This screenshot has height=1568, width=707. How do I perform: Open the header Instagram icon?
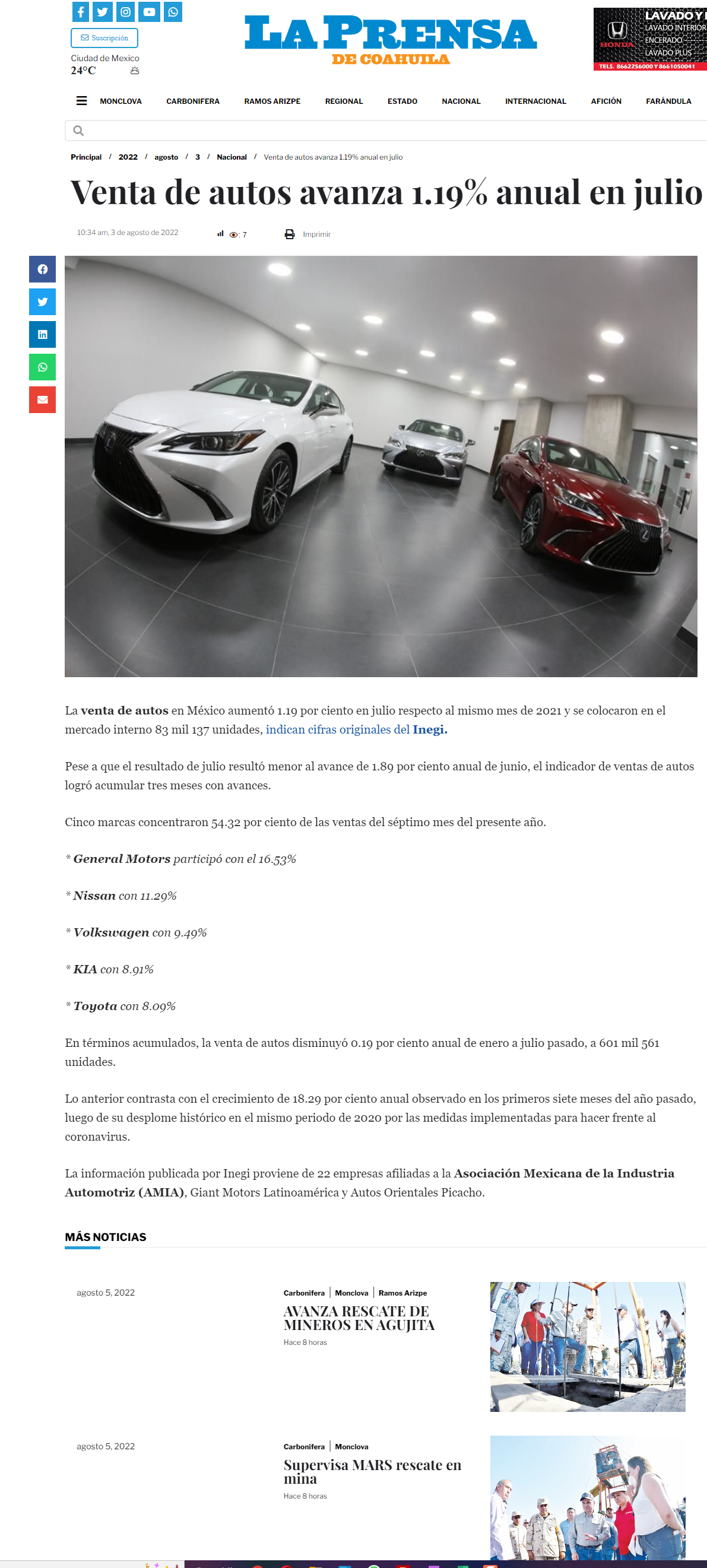coord(125,11)
